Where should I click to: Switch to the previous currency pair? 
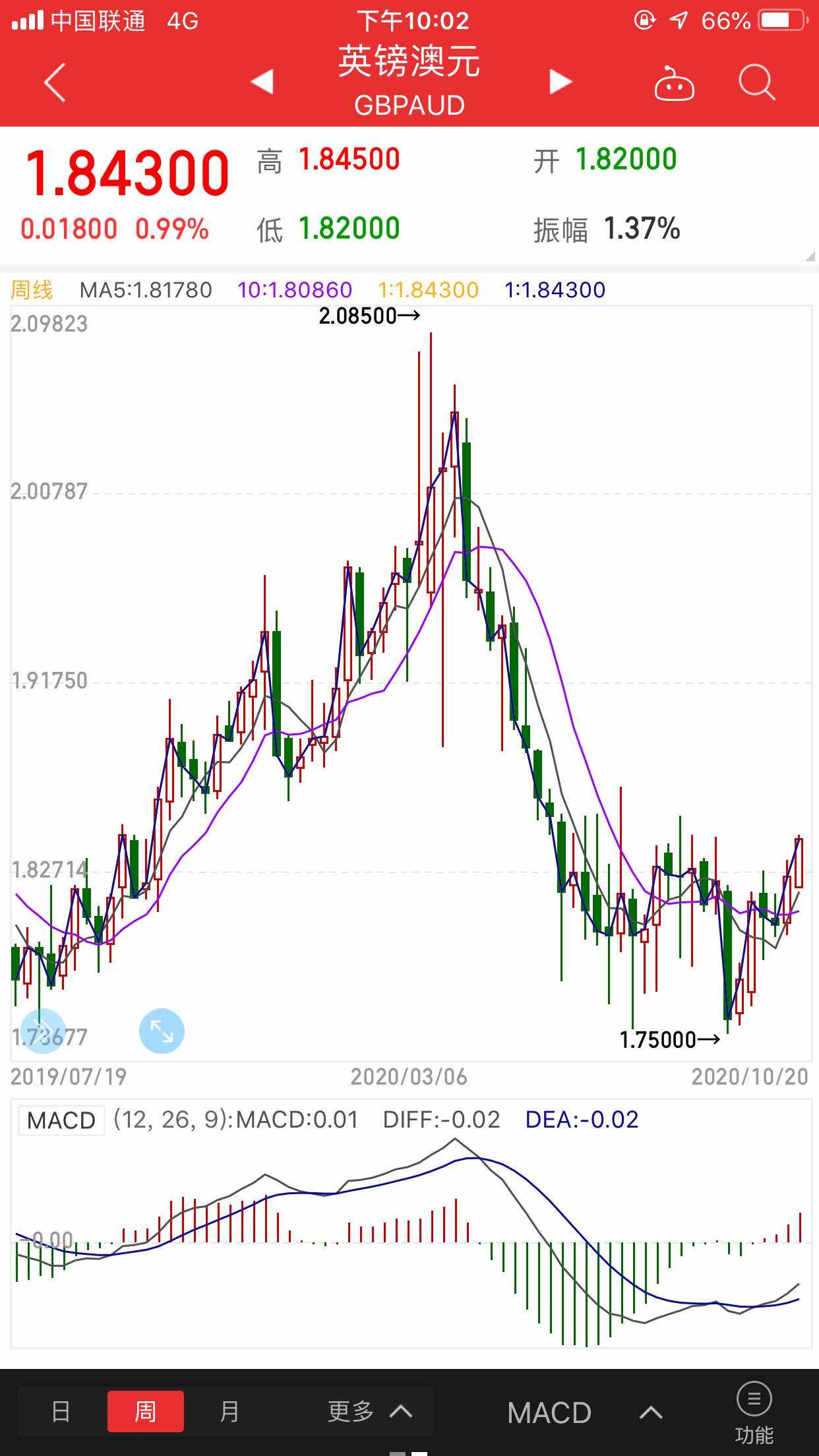pos(262,82)
